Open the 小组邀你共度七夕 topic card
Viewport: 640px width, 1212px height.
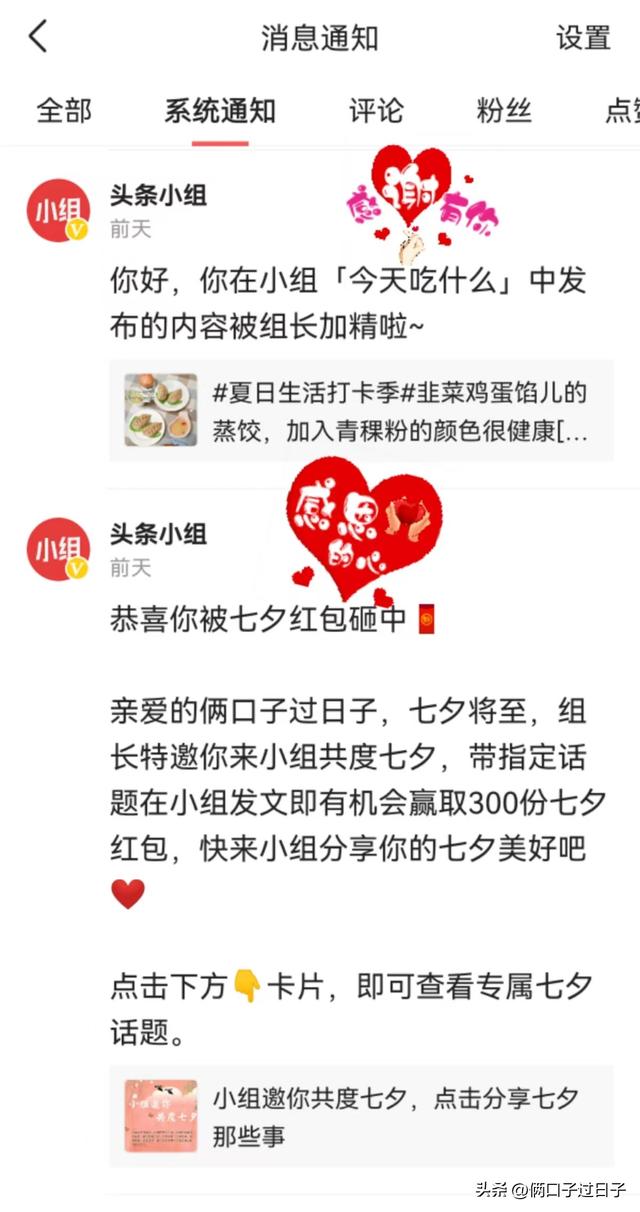(361, 1115)
